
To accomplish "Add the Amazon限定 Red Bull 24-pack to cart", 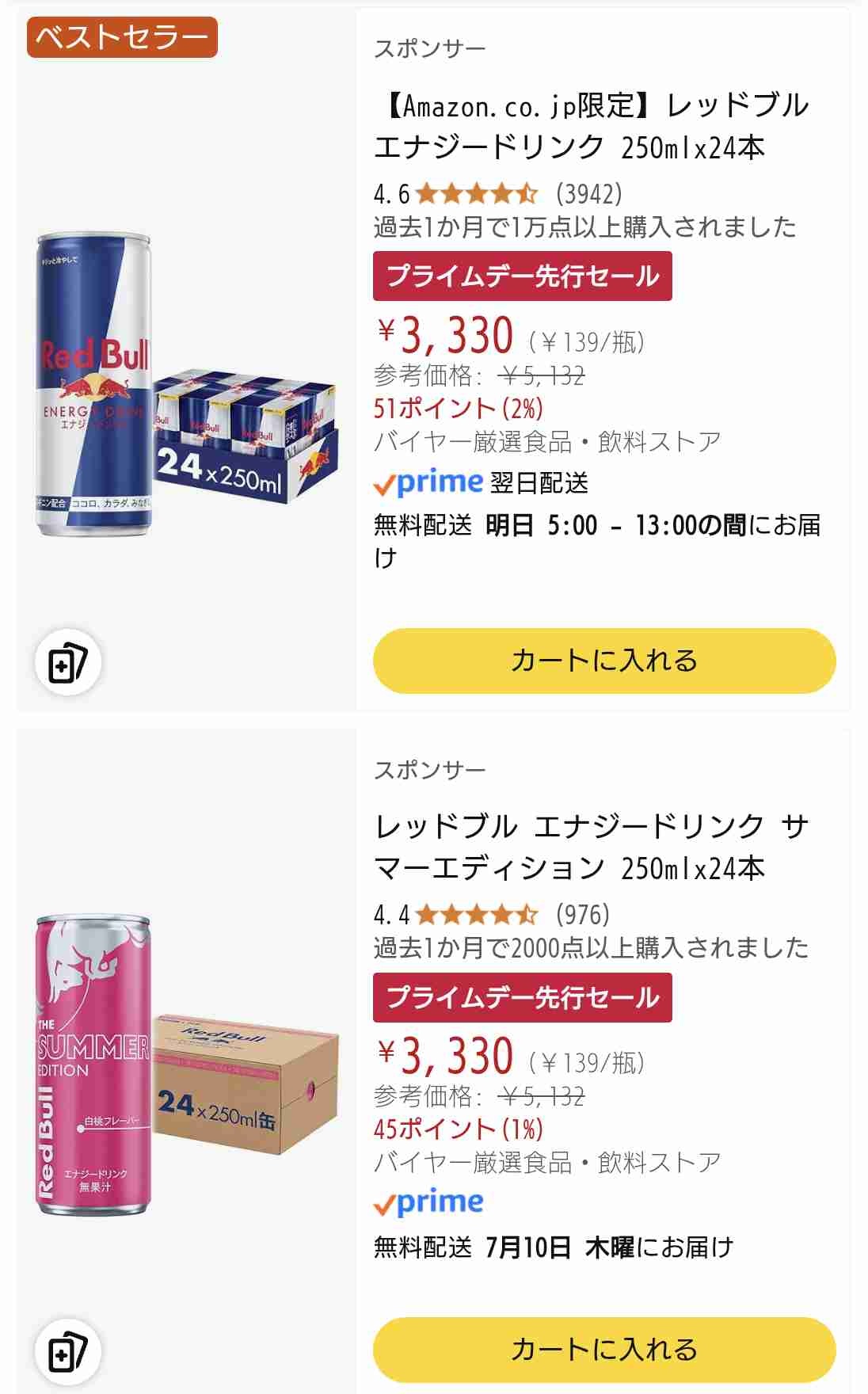I will click(x=603, y=661).
